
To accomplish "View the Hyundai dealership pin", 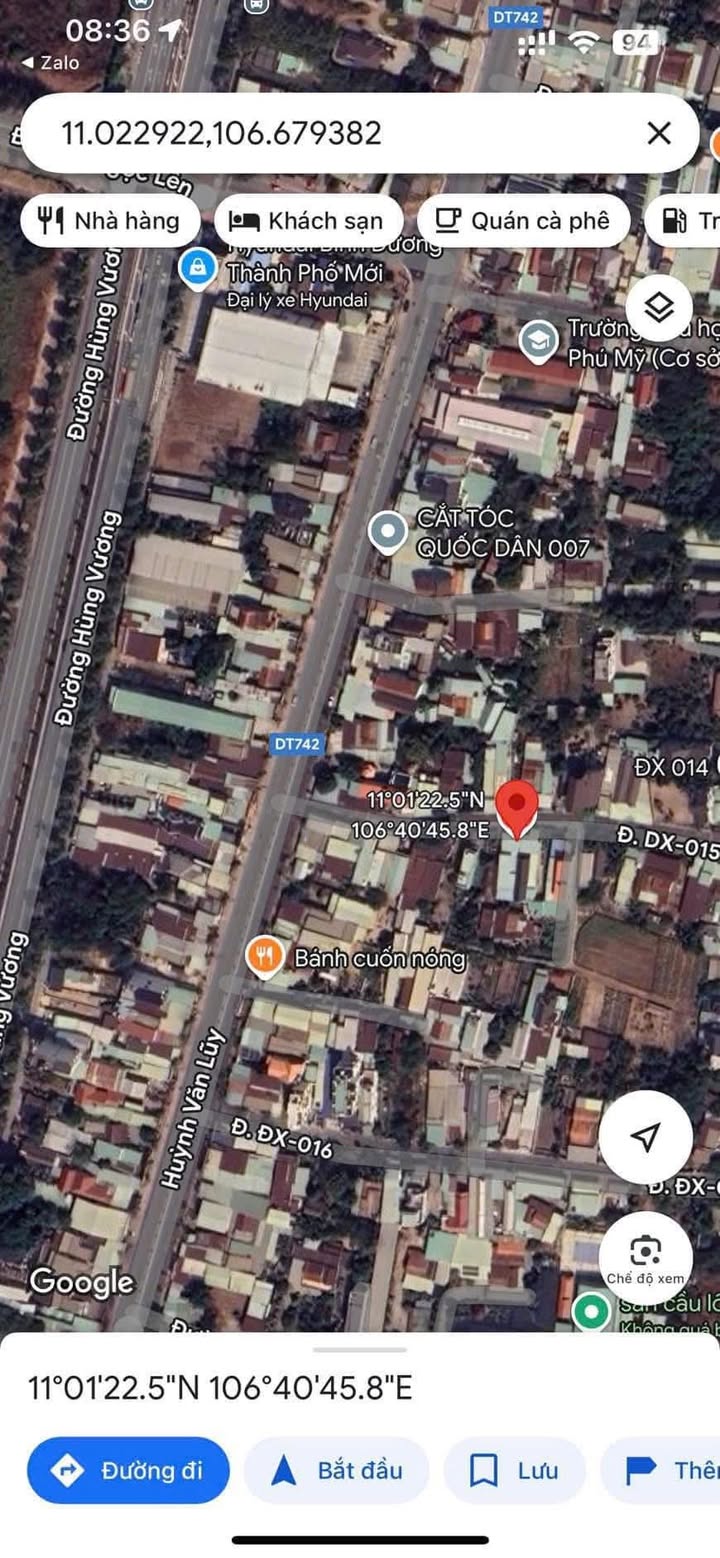I will pos(197,268).
